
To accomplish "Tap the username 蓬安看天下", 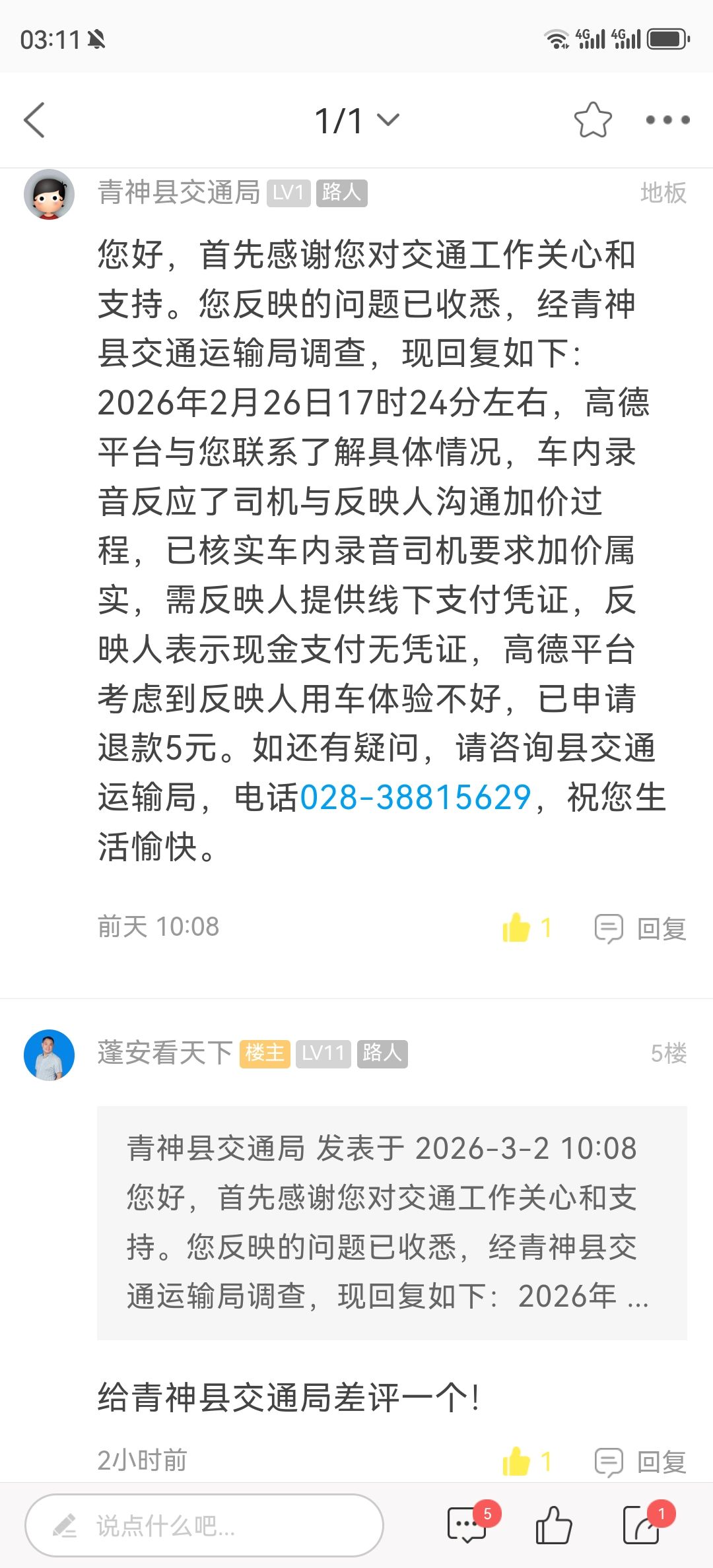I will tap(165, 1053).
